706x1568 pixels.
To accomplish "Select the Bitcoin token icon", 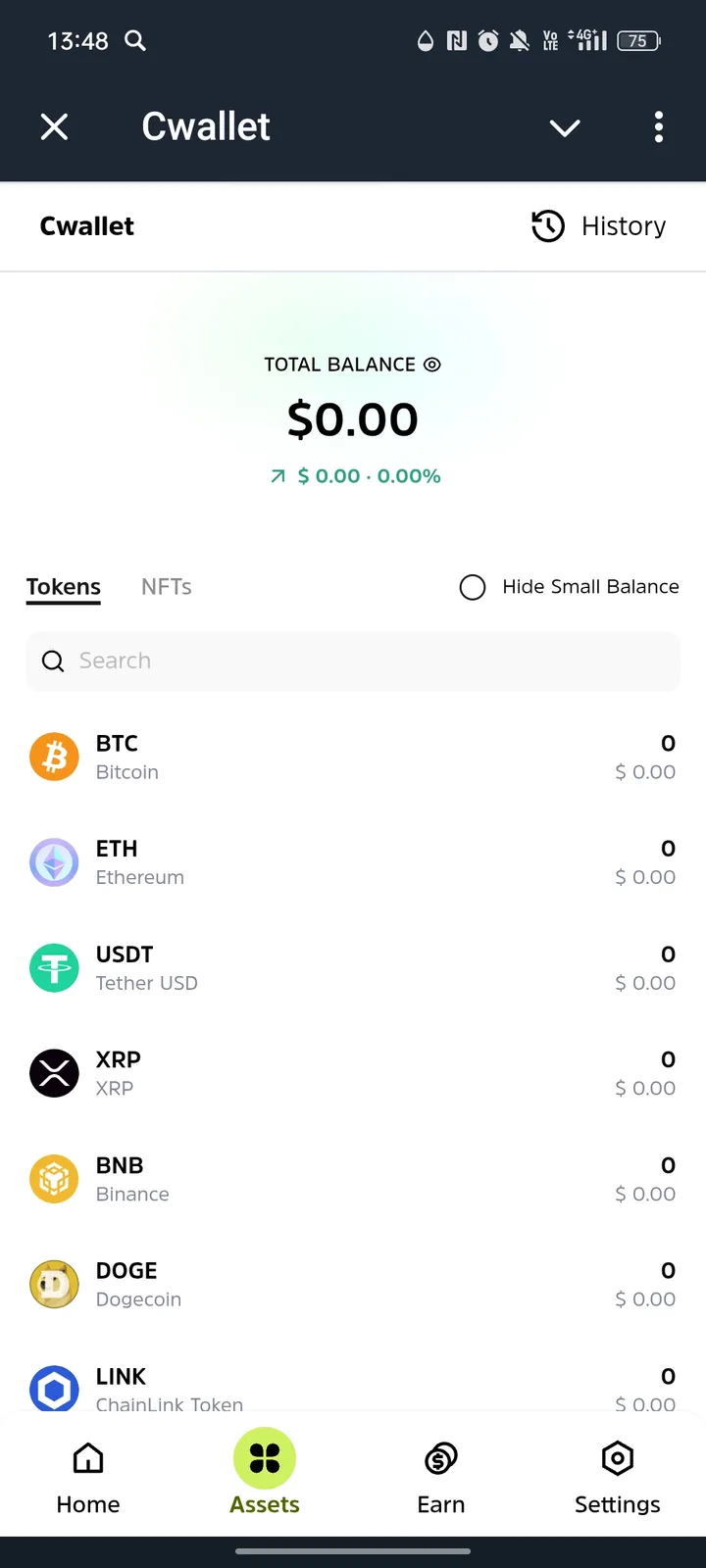I will pos(54,756).
